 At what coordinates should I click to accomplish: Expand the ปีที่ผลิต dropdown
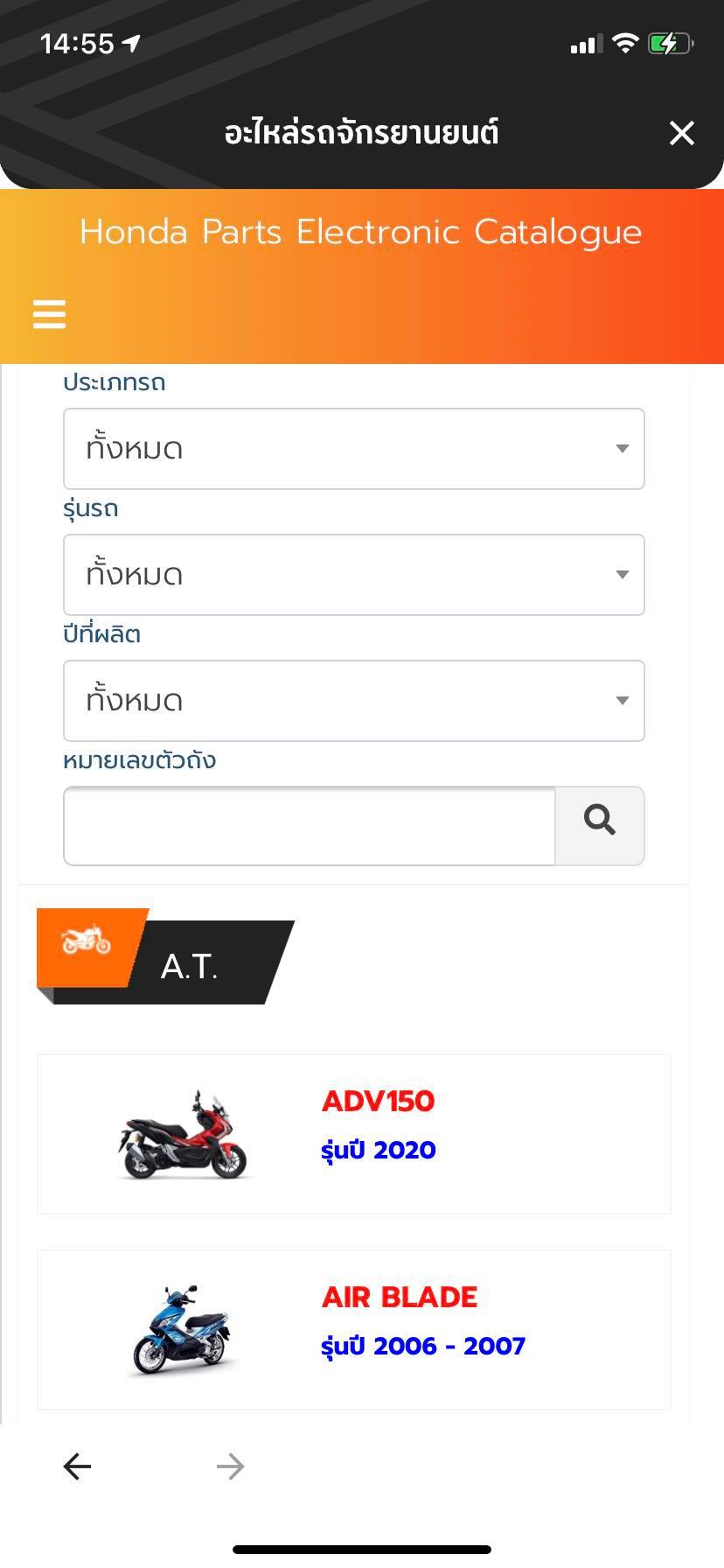coord(353,701)
